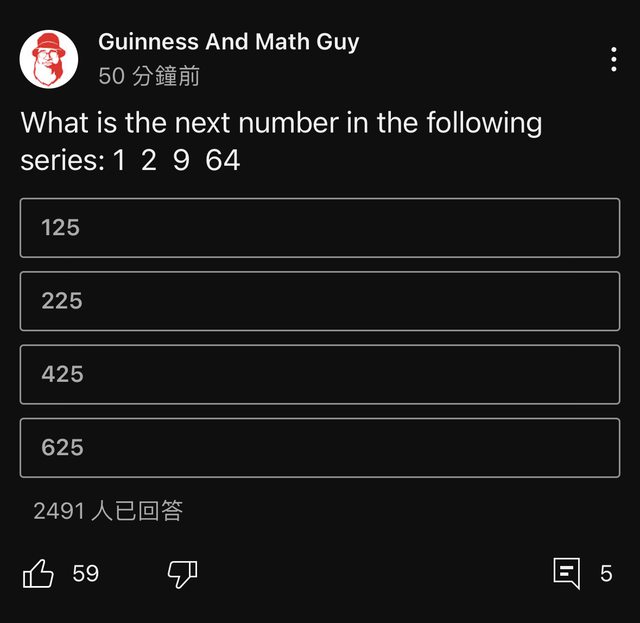Open Guinness And Math Guy's channel avatar

[x=49, y=59]
